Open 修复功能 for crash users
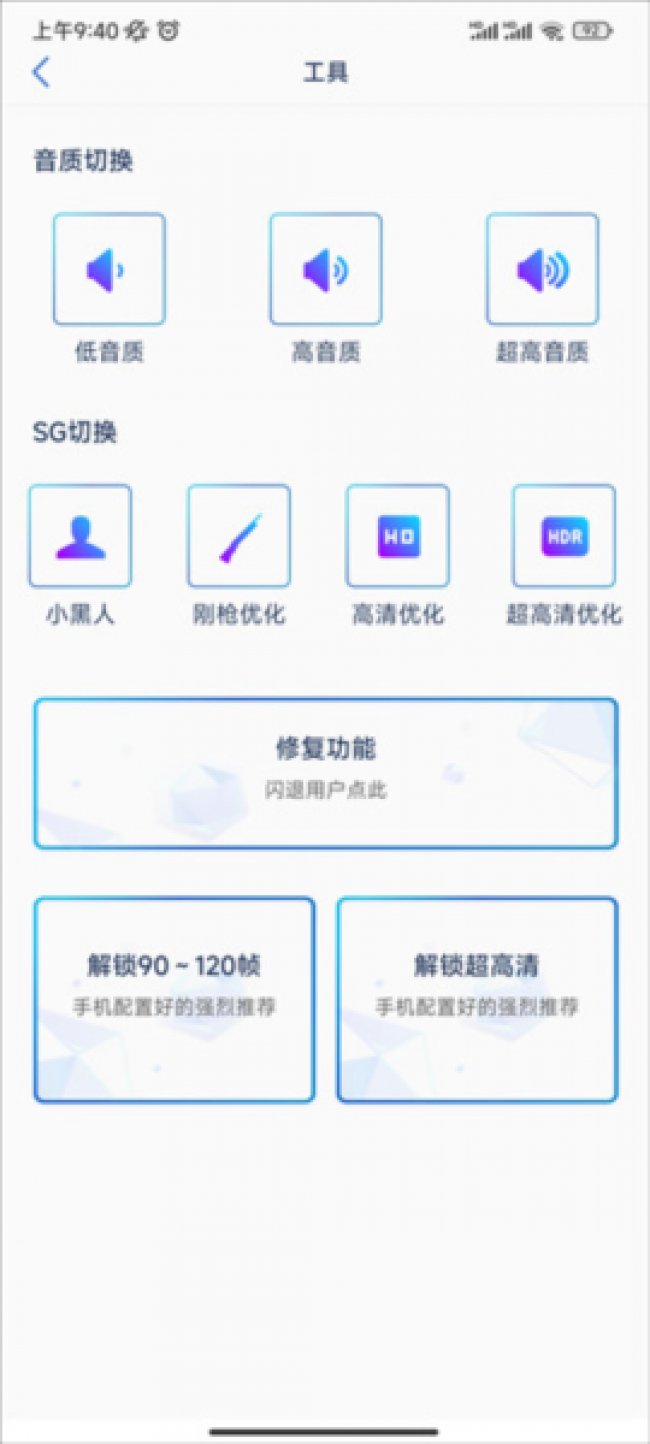 tap(326, 773)
